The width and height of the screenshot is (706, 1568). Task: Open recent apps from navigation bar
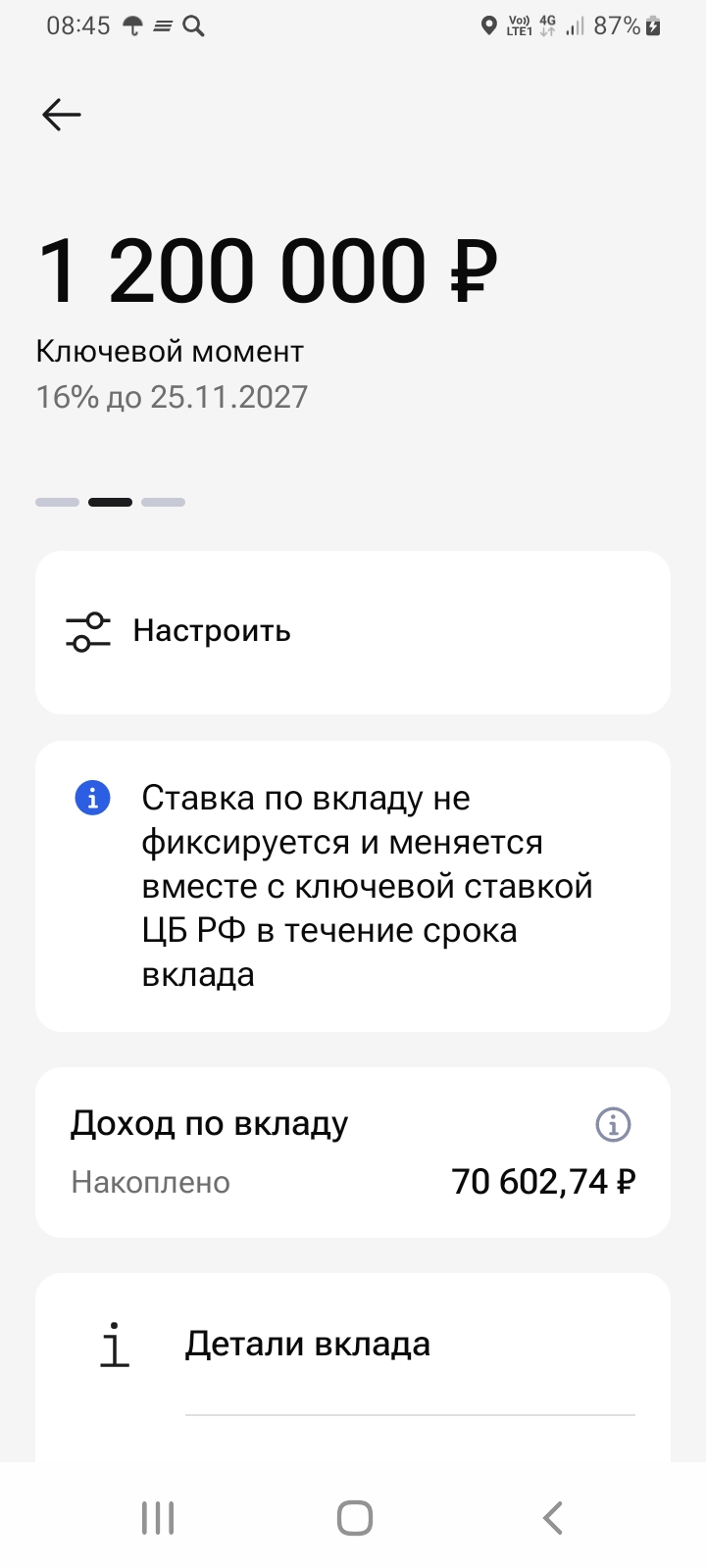coord(158,1518)
